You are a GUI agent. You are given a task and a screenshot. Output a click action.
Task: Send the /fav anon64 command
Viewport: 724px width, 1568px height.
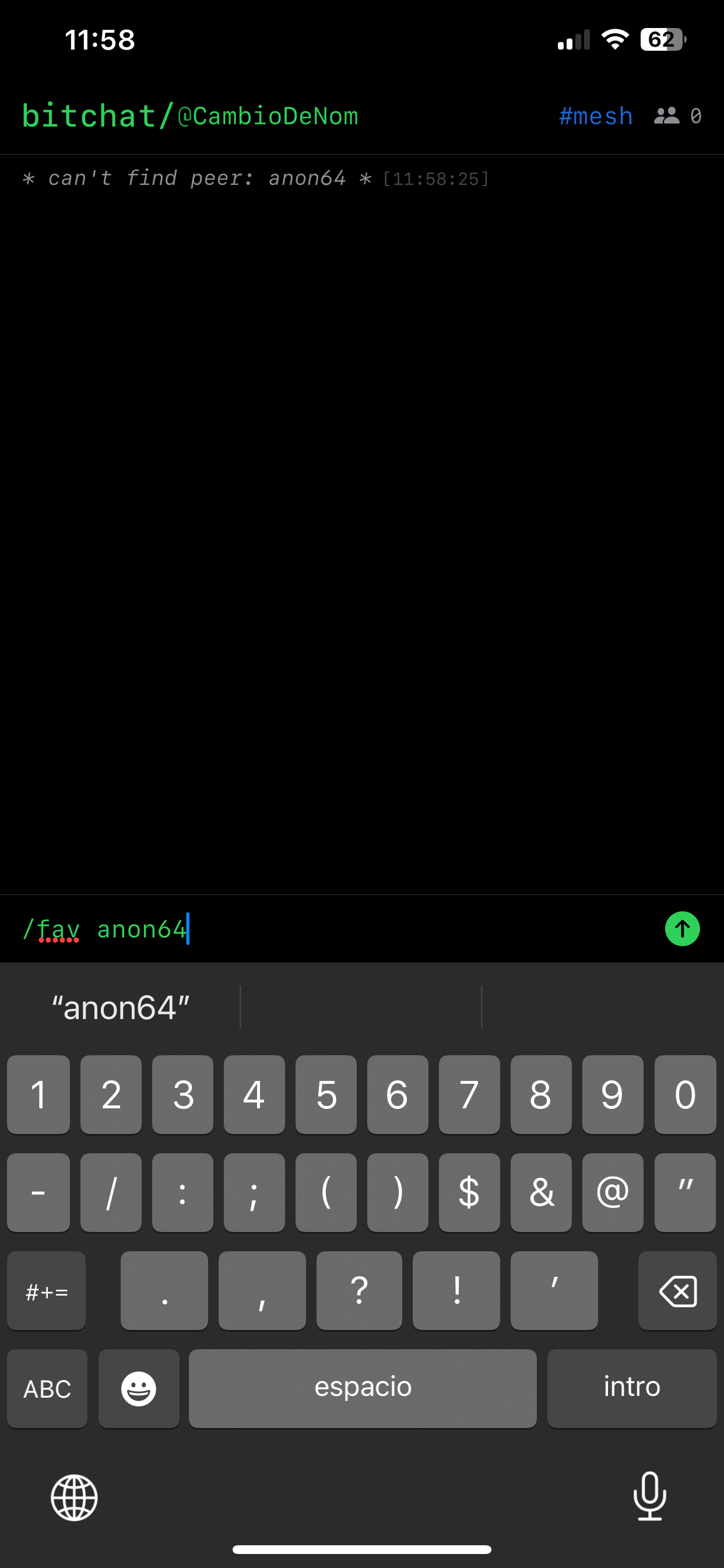click(682, 929)
